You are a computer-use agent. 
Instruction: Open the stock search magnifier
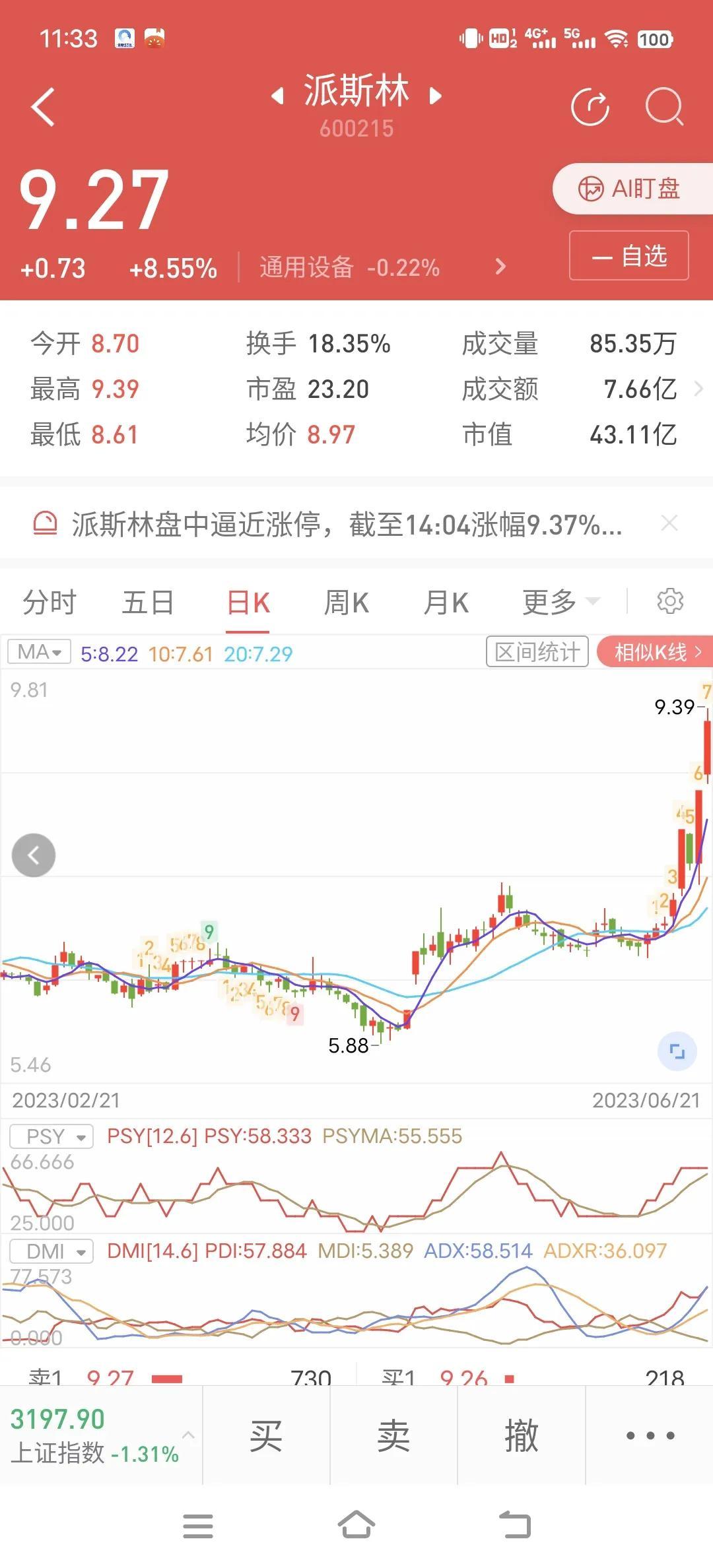(x=663, y=107)
